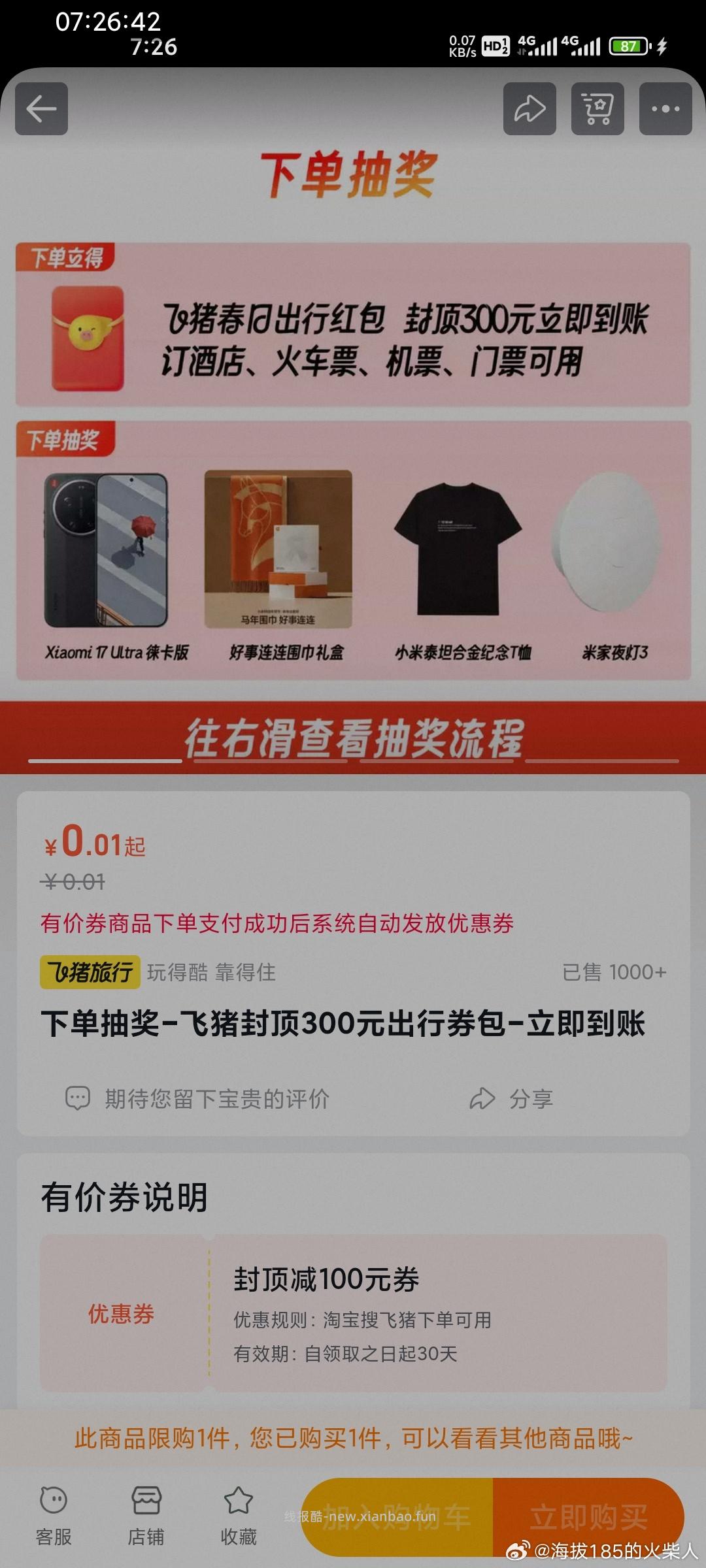Tap the 分享 share toggle on product row
706x1568 pixels.
click(x=513, y=1098)
